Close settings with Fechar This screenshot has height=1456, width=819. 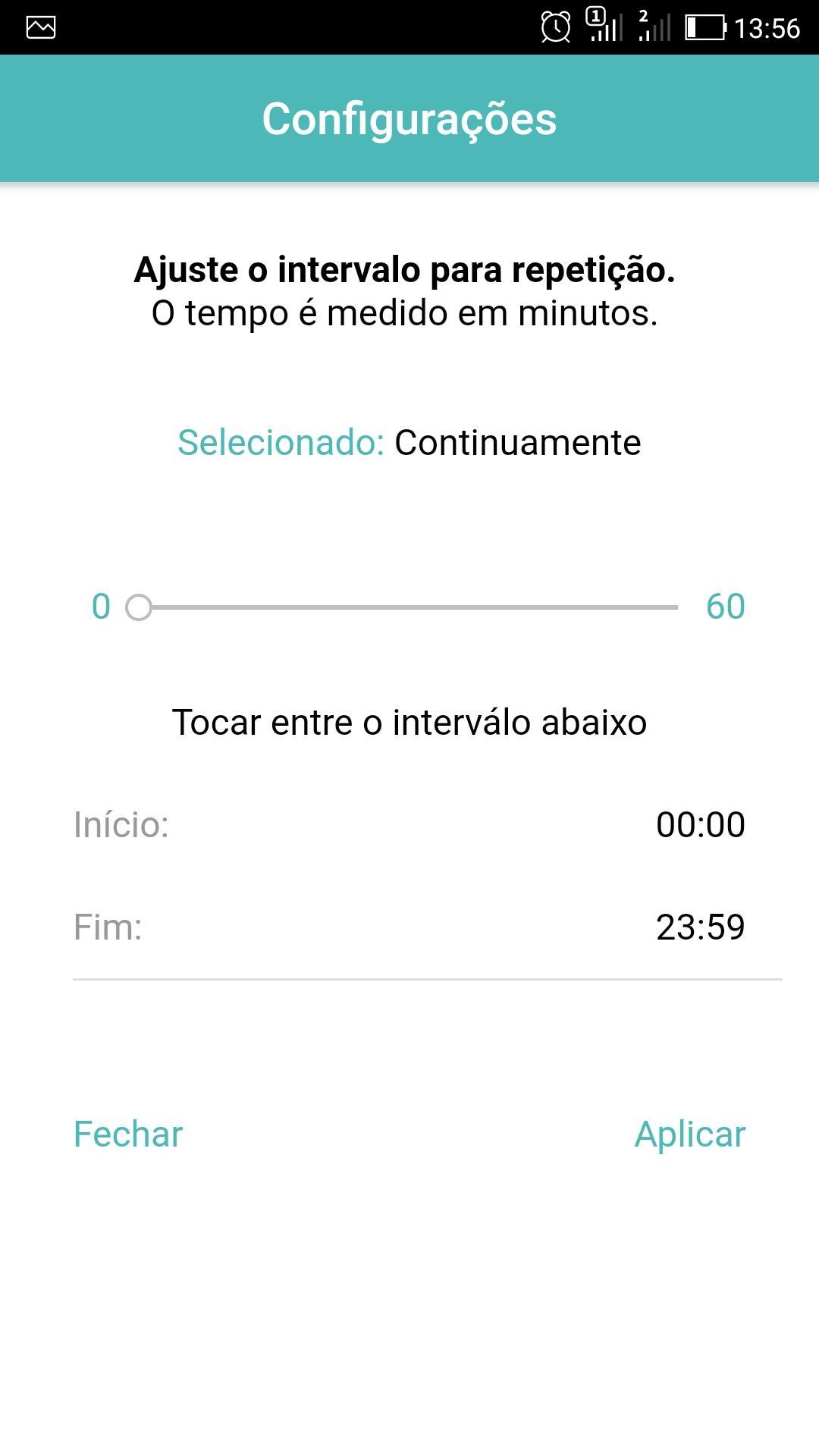point(128,1134)
